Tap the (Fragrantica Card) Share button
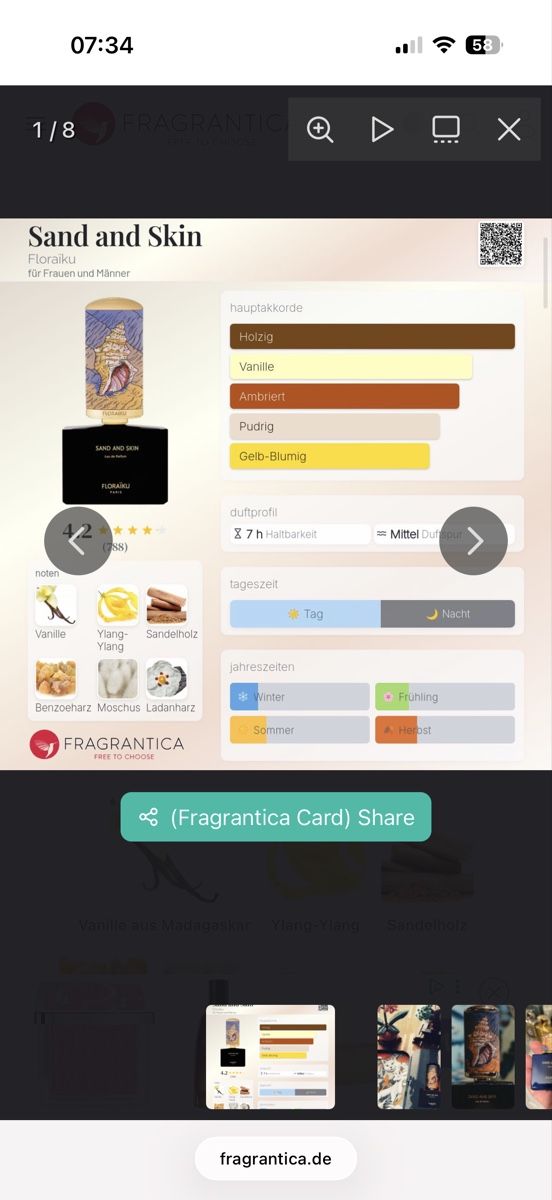 click(x=276, y=817)
